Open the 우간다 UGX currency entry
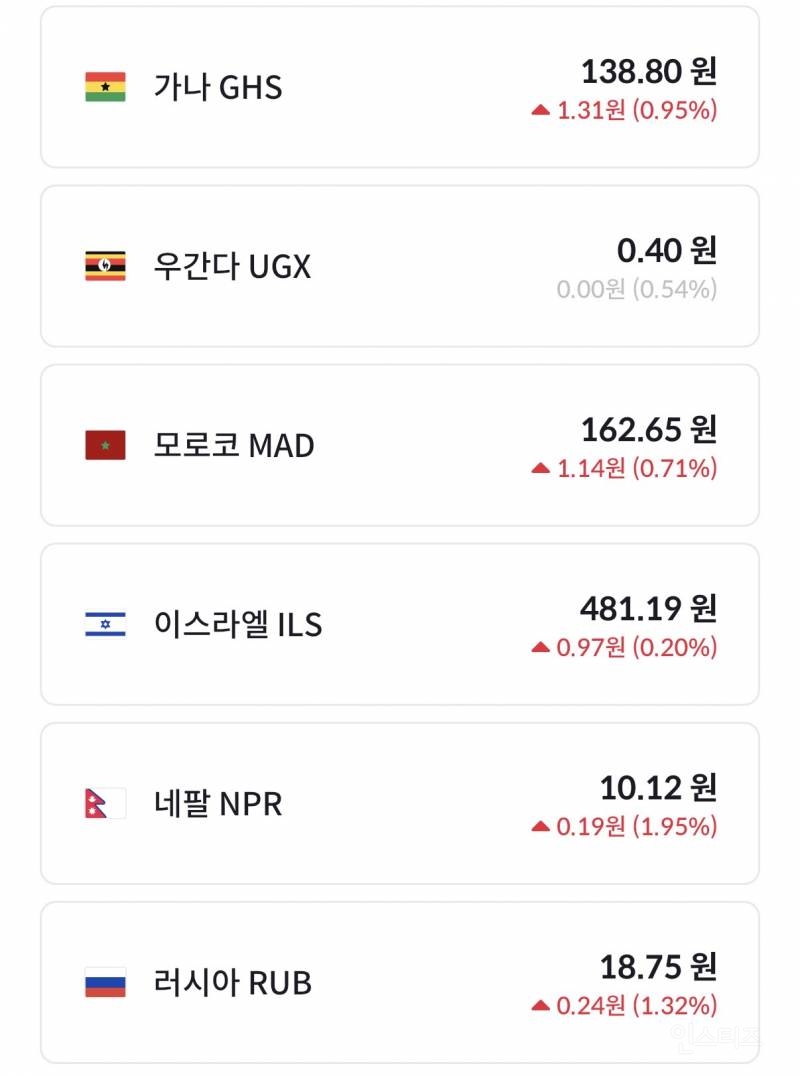800x1076 pixels. 400,265
